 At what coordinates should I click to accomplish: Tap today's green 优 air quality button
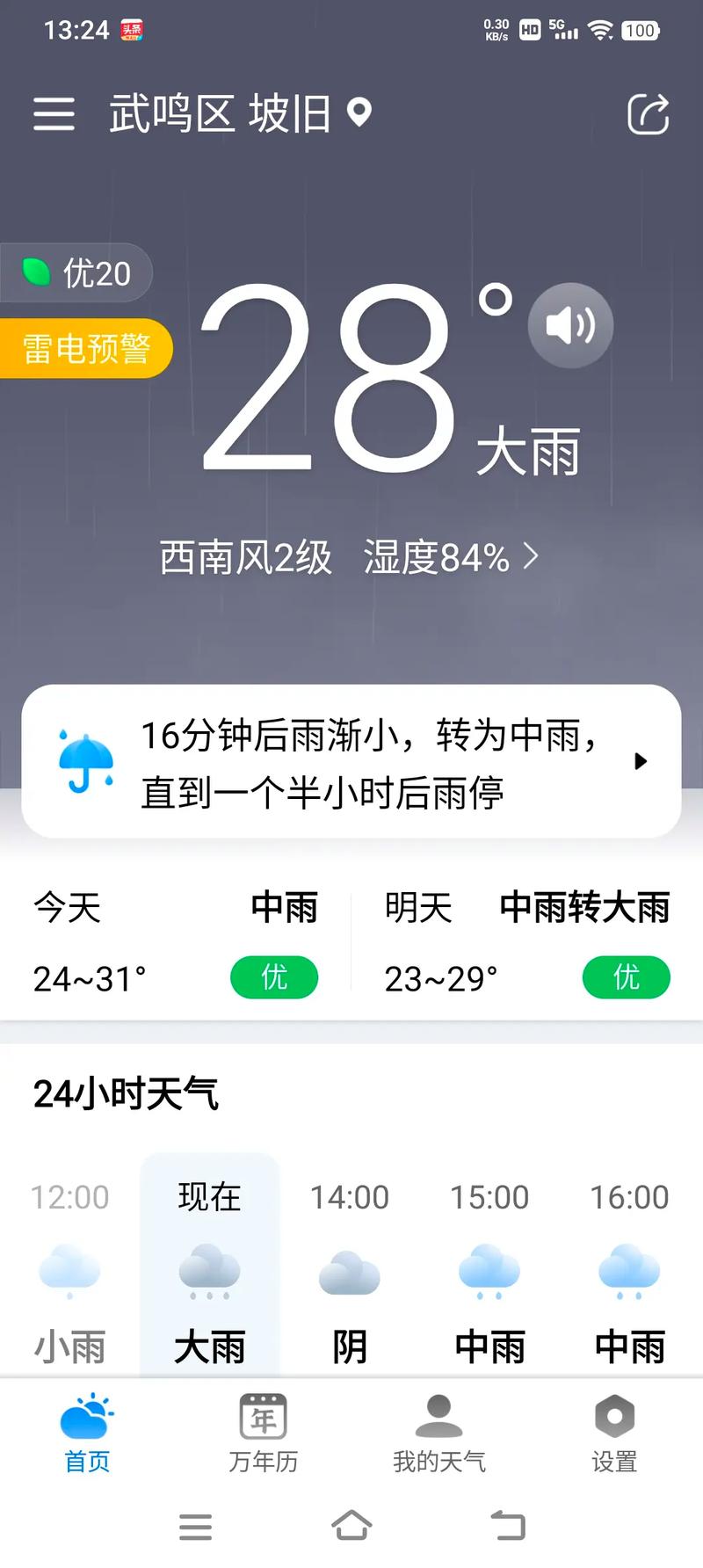[273, 976]
